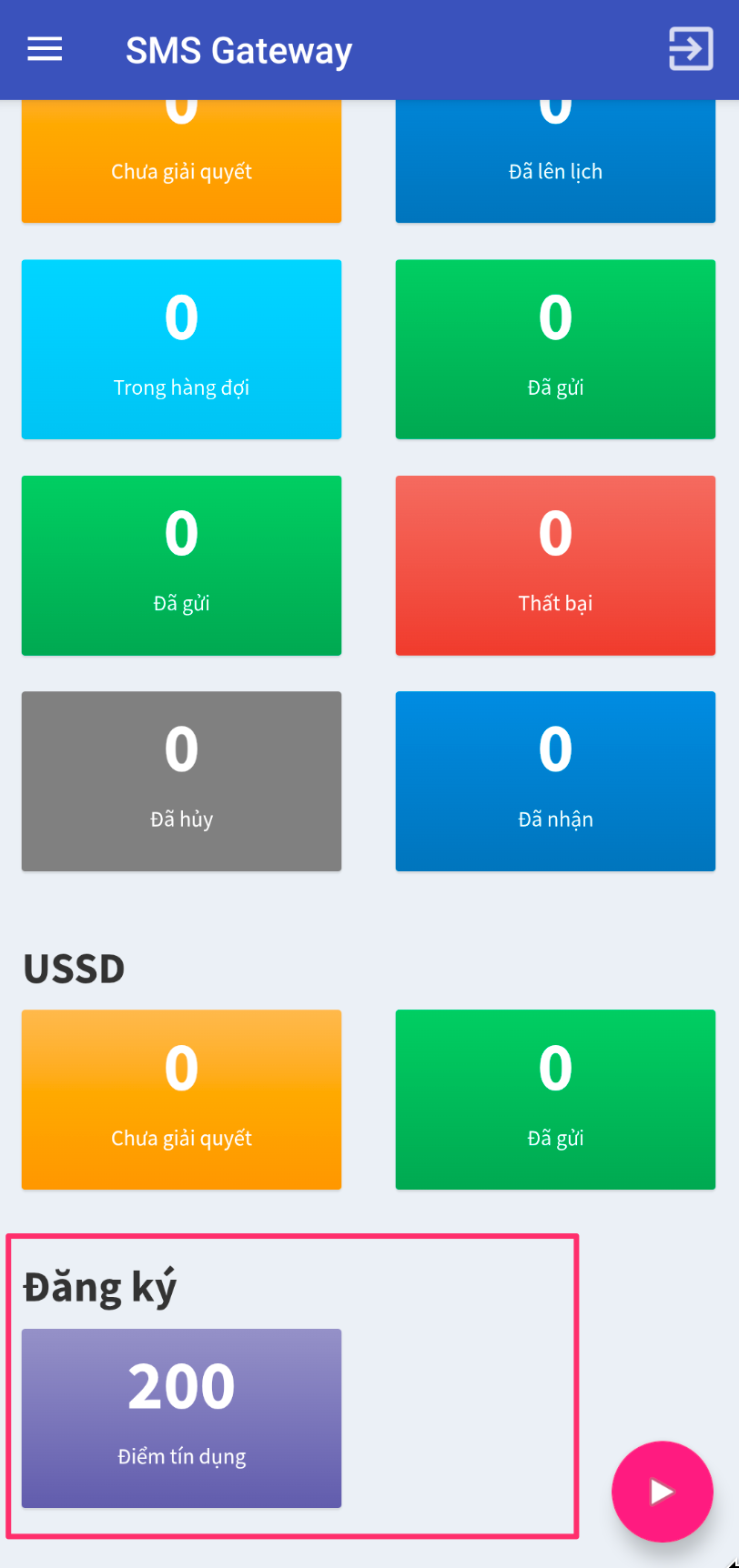Open the hamburger navigation drawer
Screen dimensions: 739x1568
pos(45,49)
